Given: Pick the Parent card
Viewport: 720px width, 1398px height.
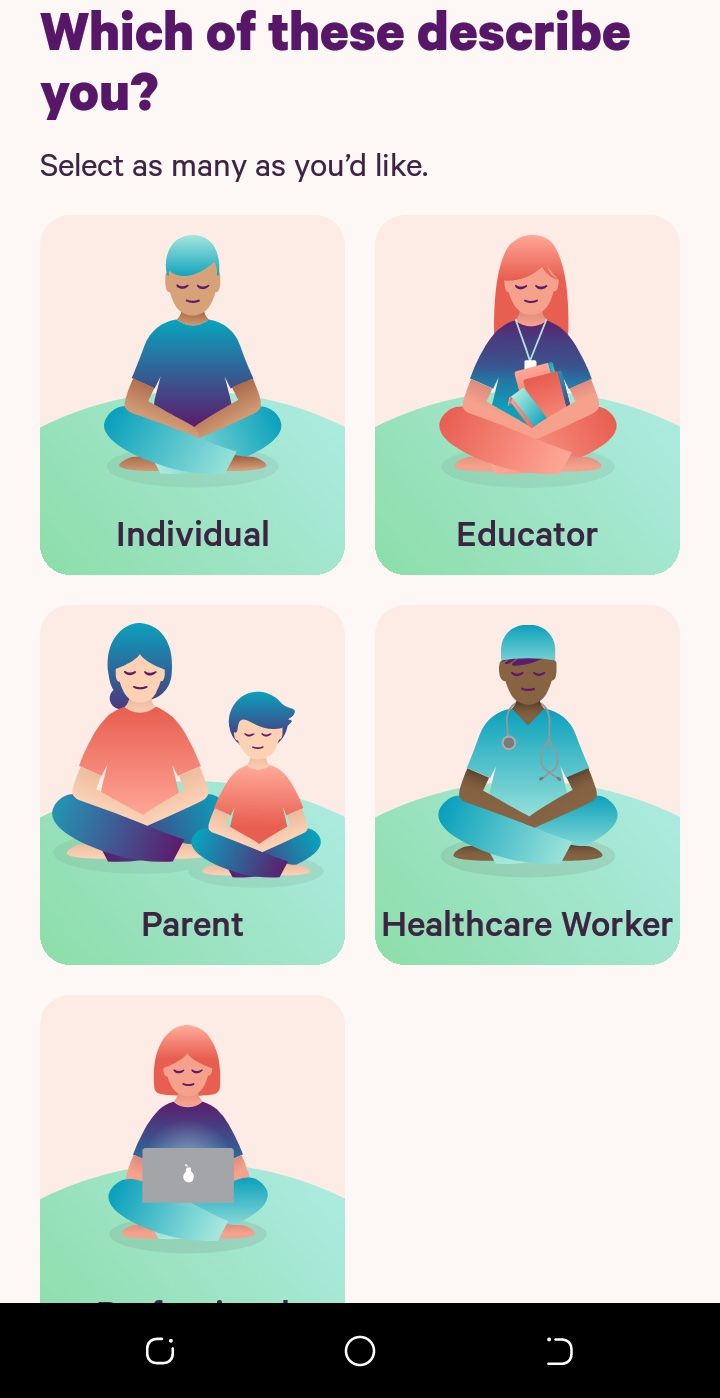Looking at the screenshot, I should point(192,785).
